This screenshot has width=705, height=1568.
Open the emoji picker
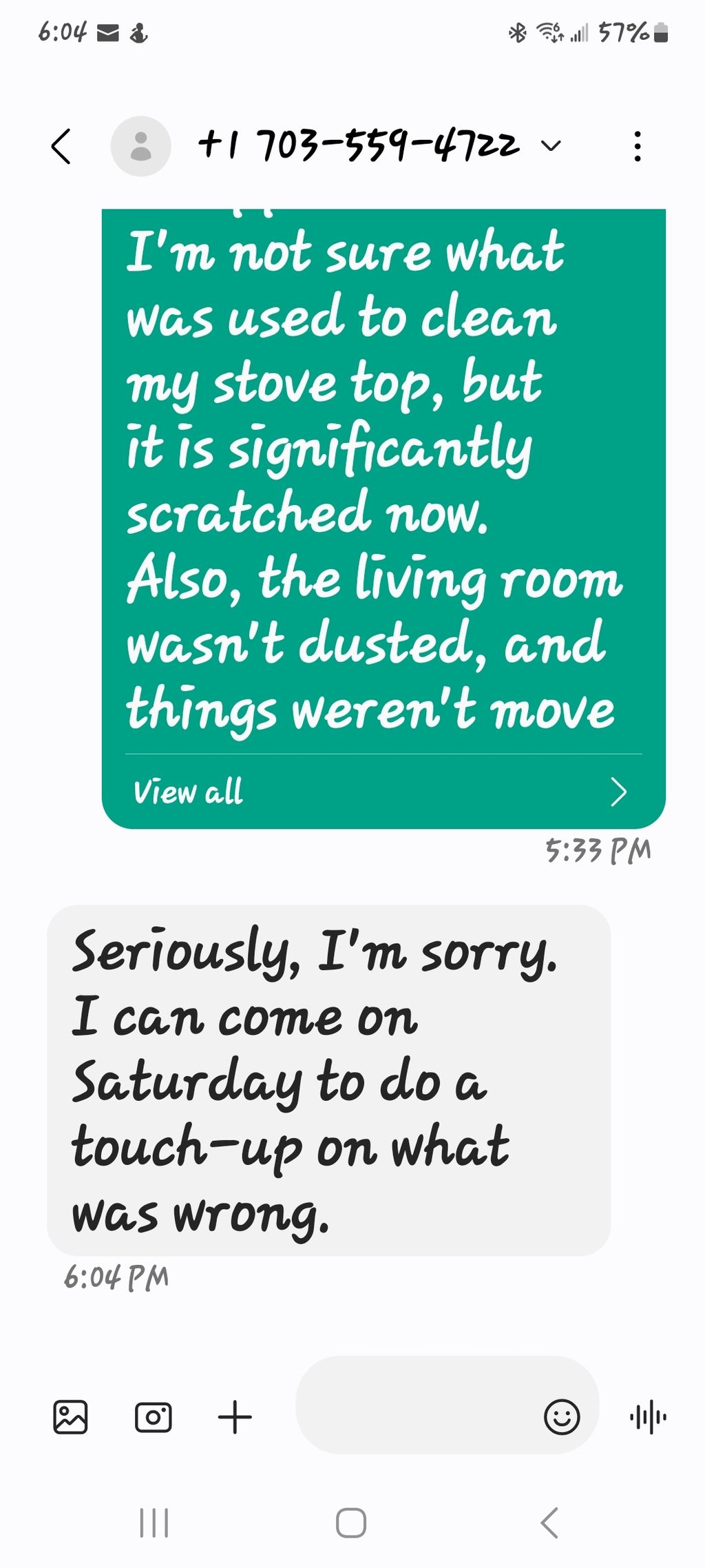pos(562,1417)
